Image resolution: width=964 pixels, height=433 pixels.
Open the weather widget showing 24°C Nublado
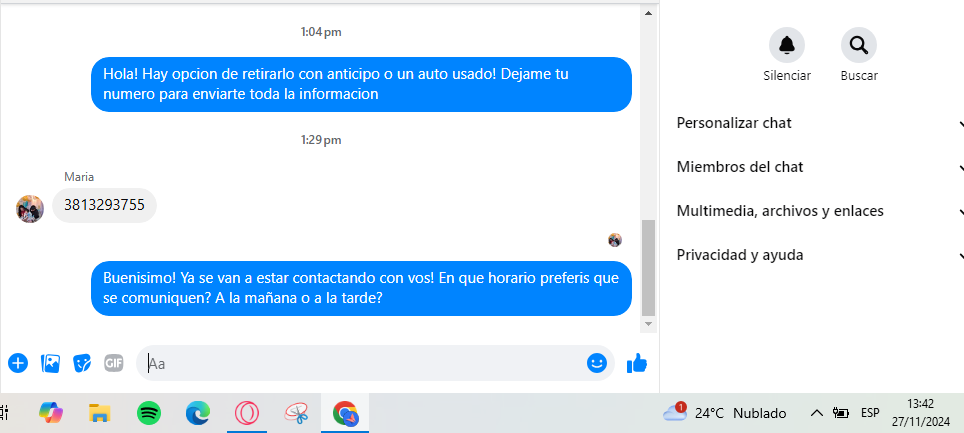[x=727, y=413]
